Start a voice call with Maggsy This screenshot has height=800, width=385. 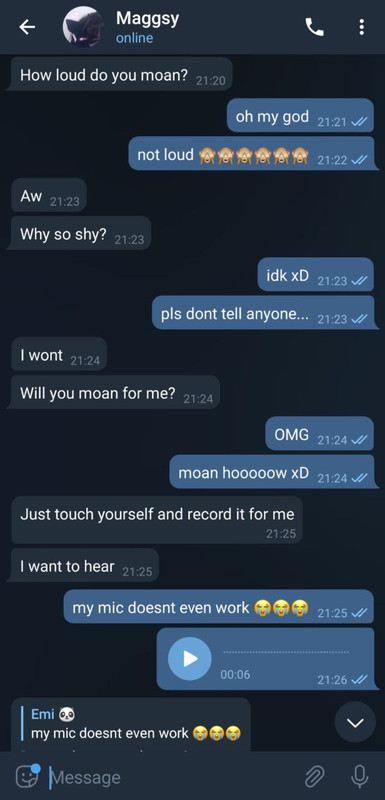[x=314, y=27]
